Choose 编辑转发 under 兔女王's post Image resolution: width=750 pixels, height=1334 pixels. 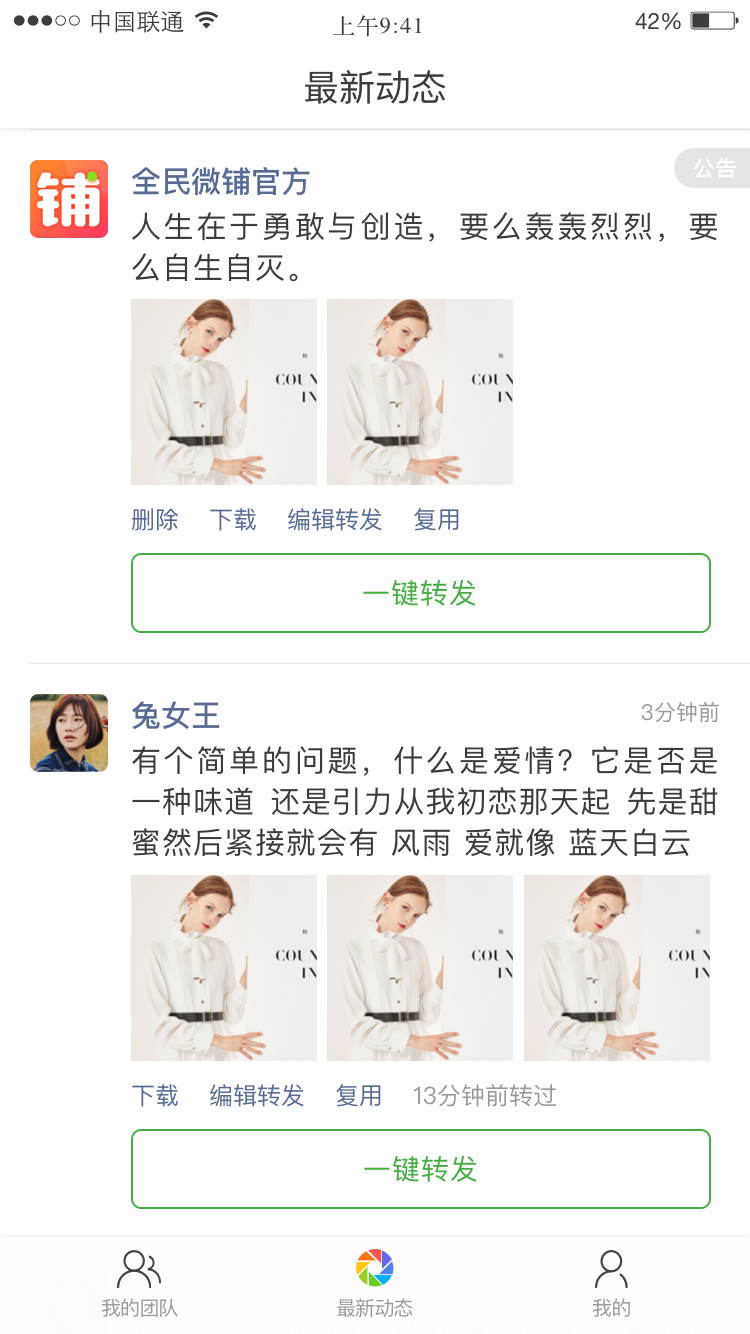coord(257,1096)
